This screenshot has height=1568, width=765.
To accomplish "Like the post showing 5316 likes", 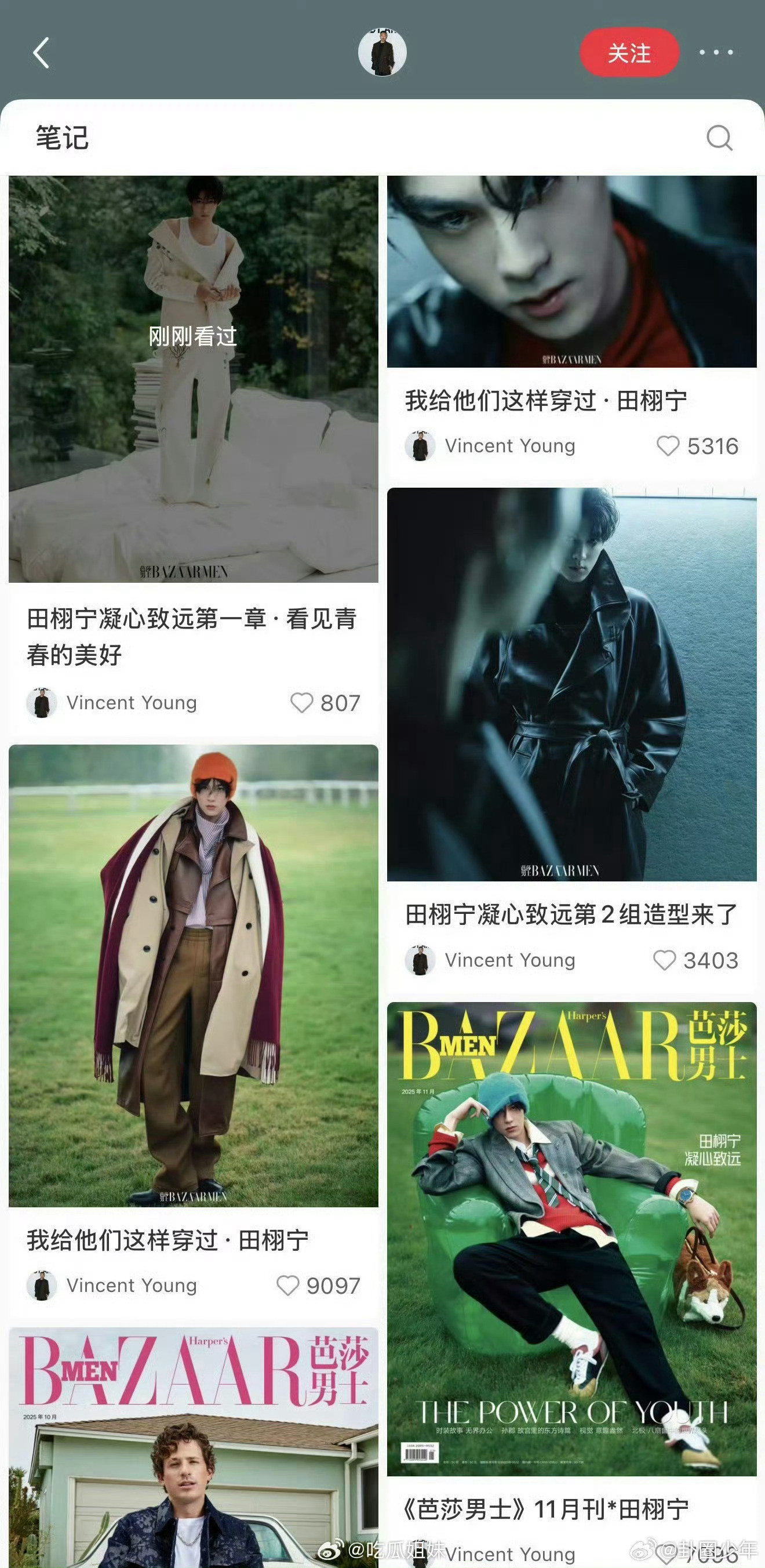I will pyautogui.click(x=668, y=446).
